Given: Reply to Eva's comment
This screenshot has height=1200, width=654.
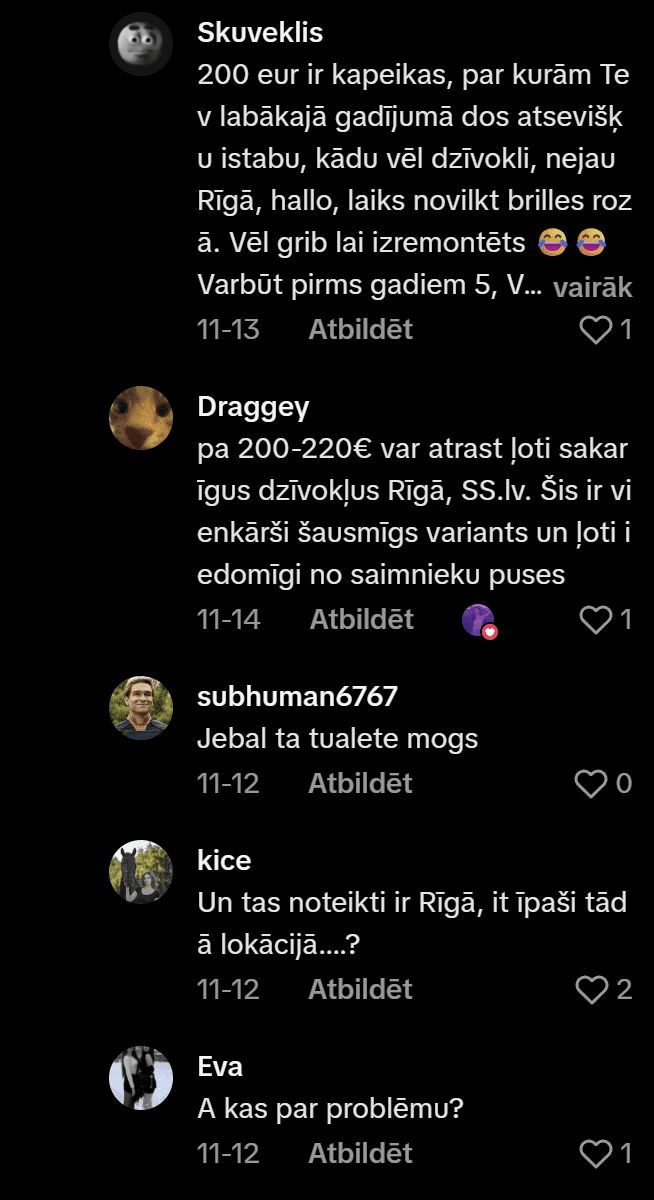Looking at the screenshot, I should pos(360,1153).
